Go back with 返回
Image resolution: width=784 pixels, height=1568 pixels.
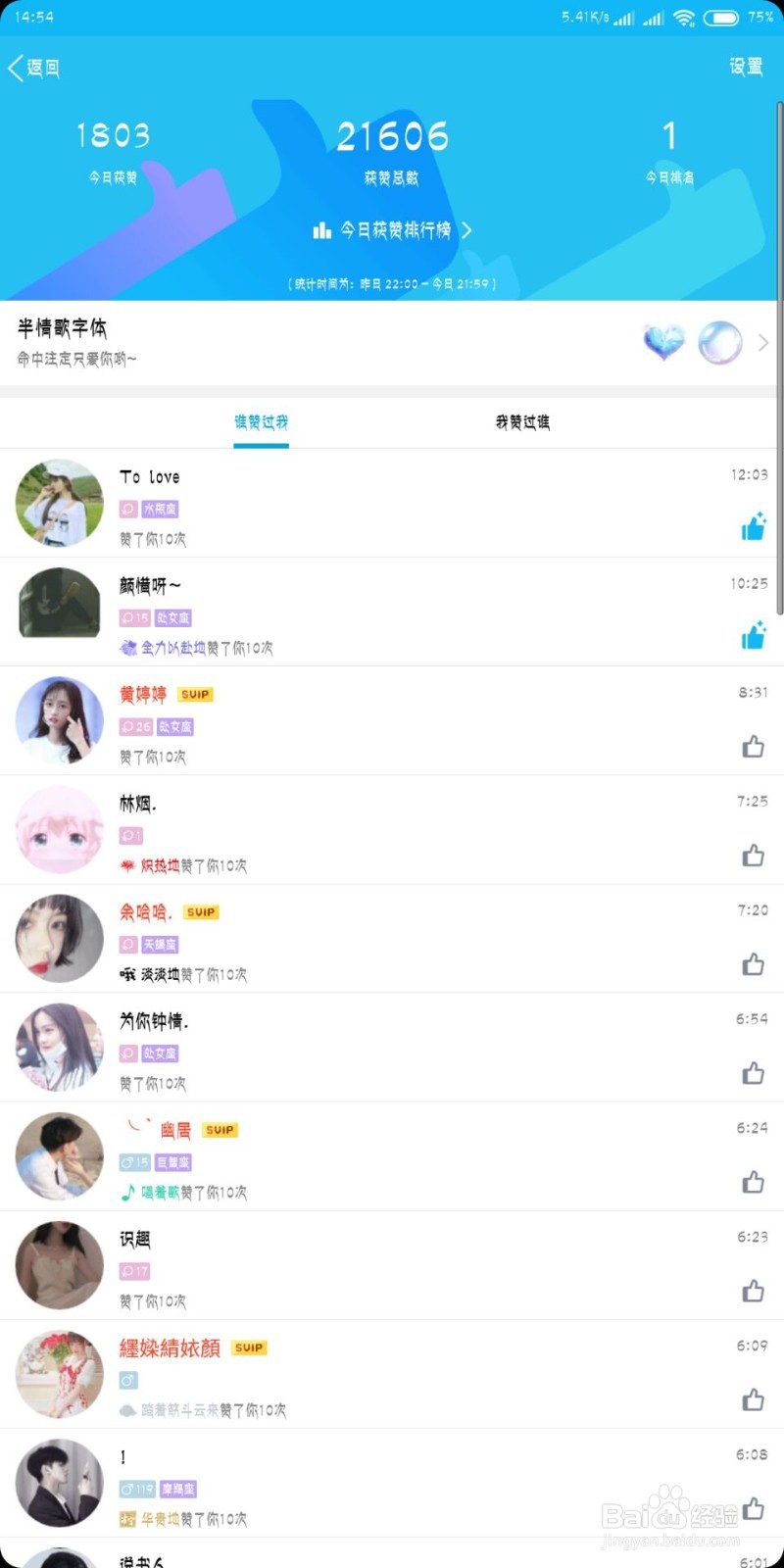coord(35,68)
